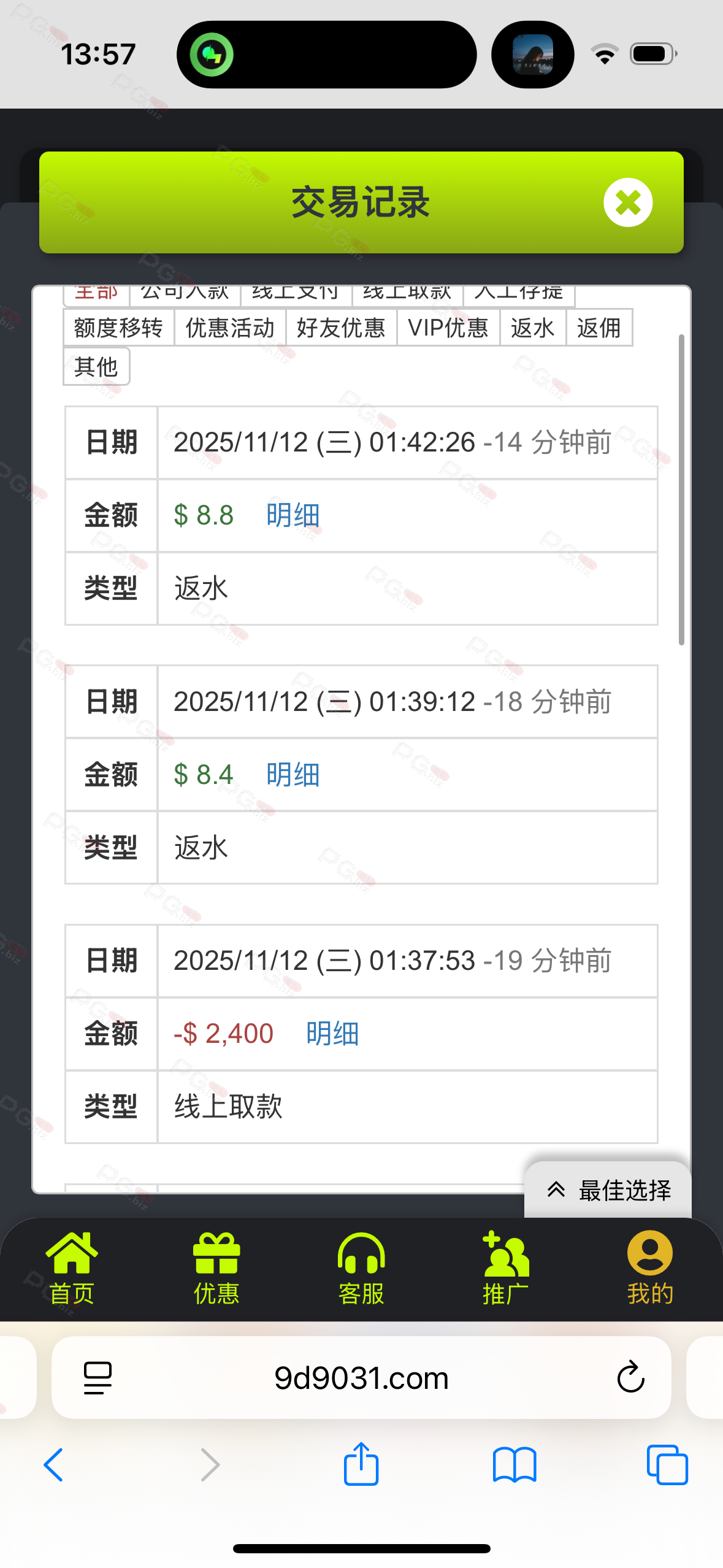Show VIP优惠 records
The width and height of the screenshot is (723, 1568).
(x=448, y=328)
